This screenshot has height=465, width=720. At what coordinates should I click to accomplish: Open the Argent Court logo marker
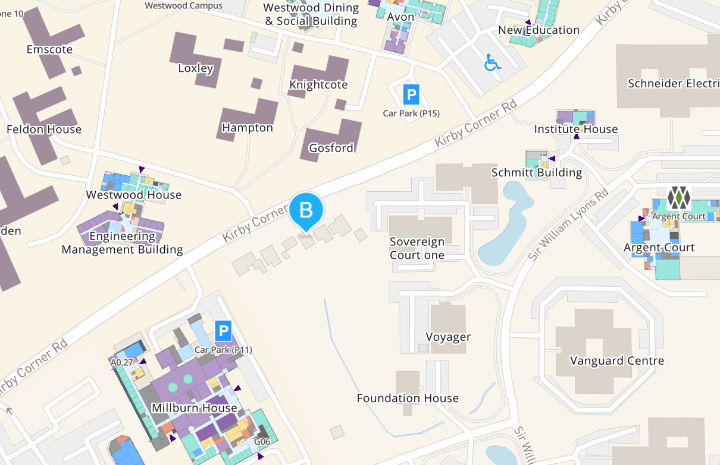(679, 197)
